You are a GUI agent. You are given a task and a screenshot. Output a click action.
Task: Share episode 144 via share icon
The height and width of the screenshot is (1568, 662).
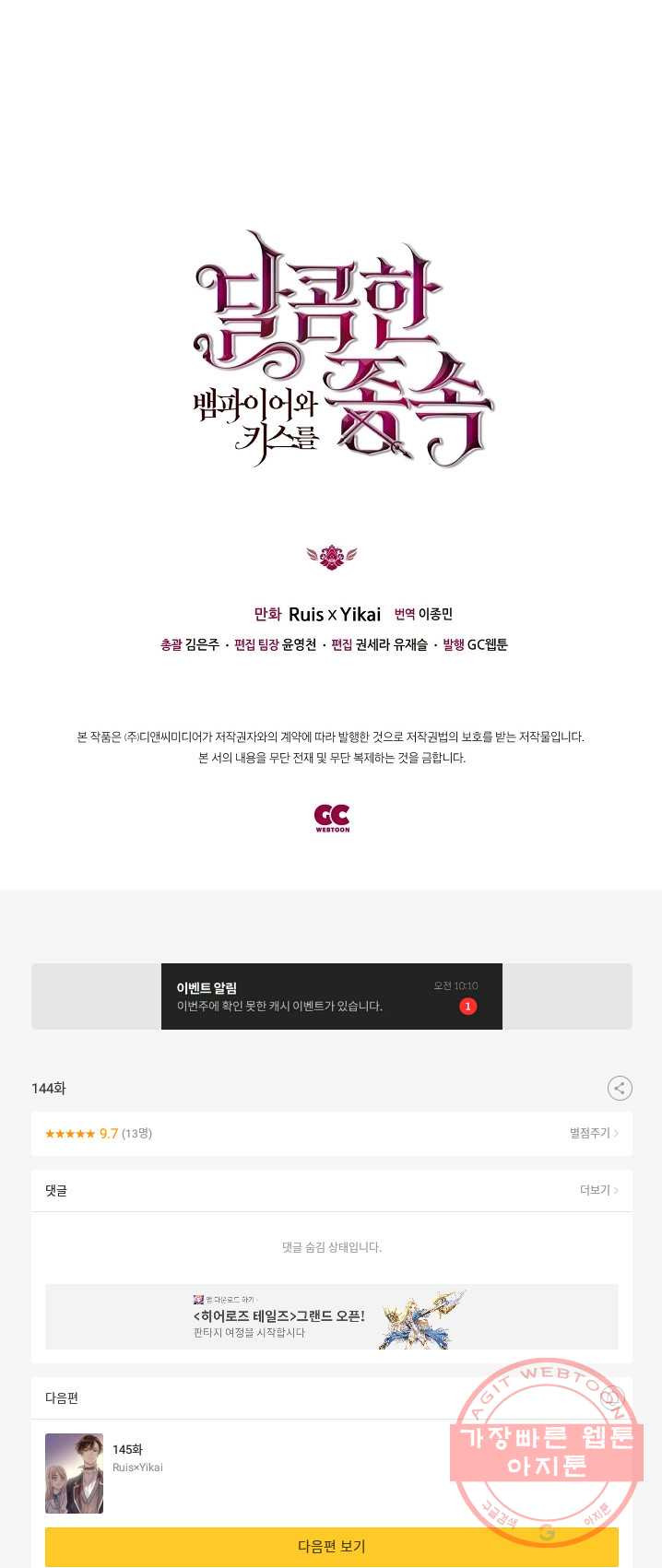click(x=620, y=1089)
